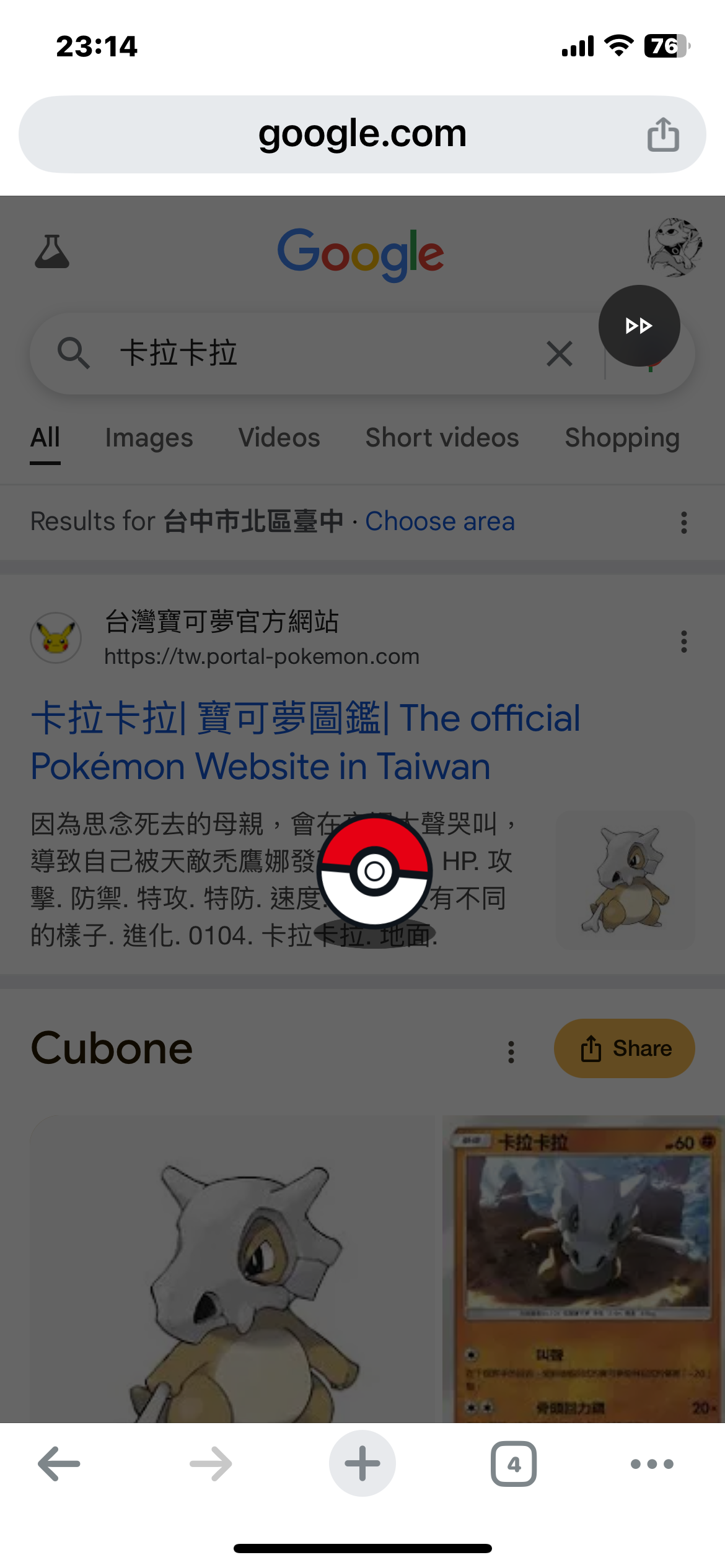Tap the Choose area link
This screenshot has height=1568, width=725.
439,521
